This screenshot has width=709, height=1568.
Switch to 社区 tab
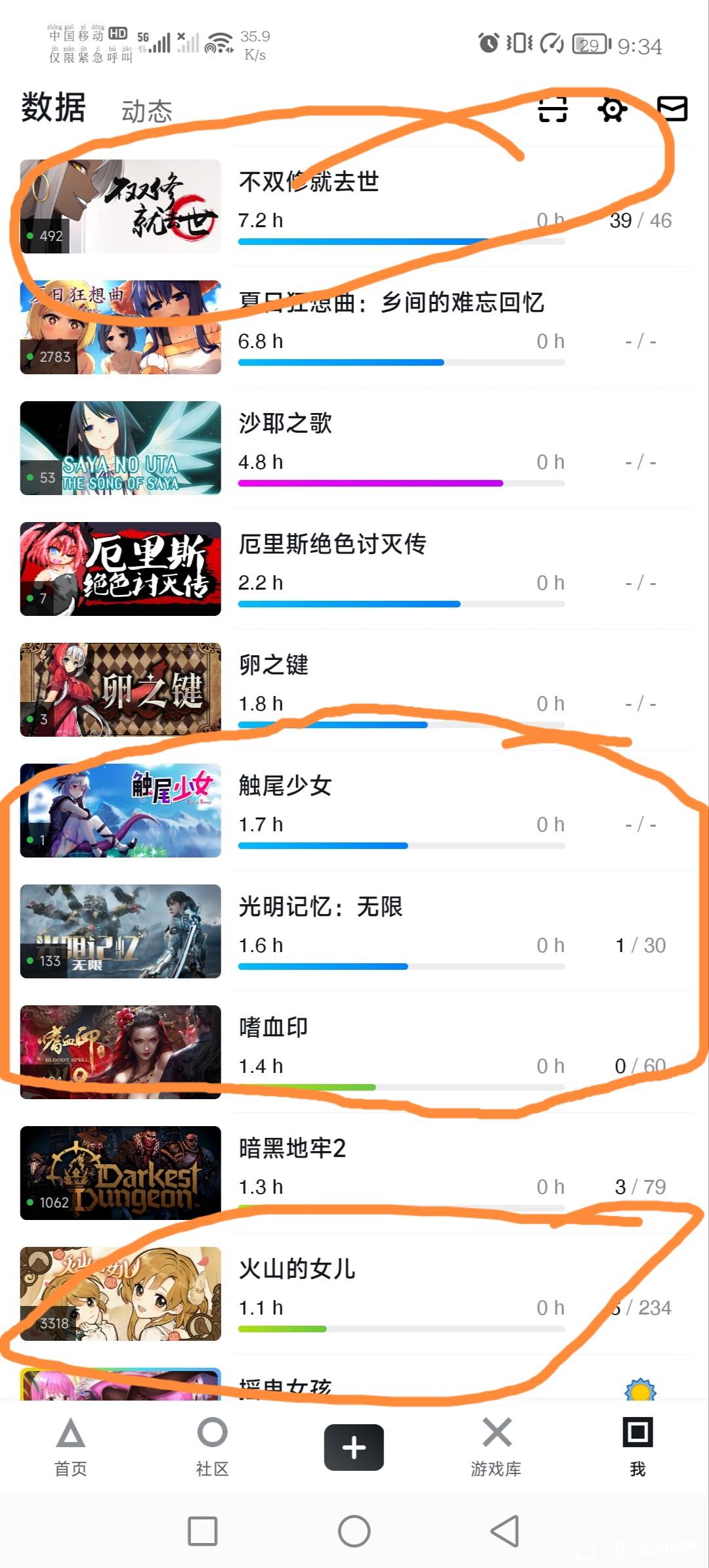tap(212, 1447)
